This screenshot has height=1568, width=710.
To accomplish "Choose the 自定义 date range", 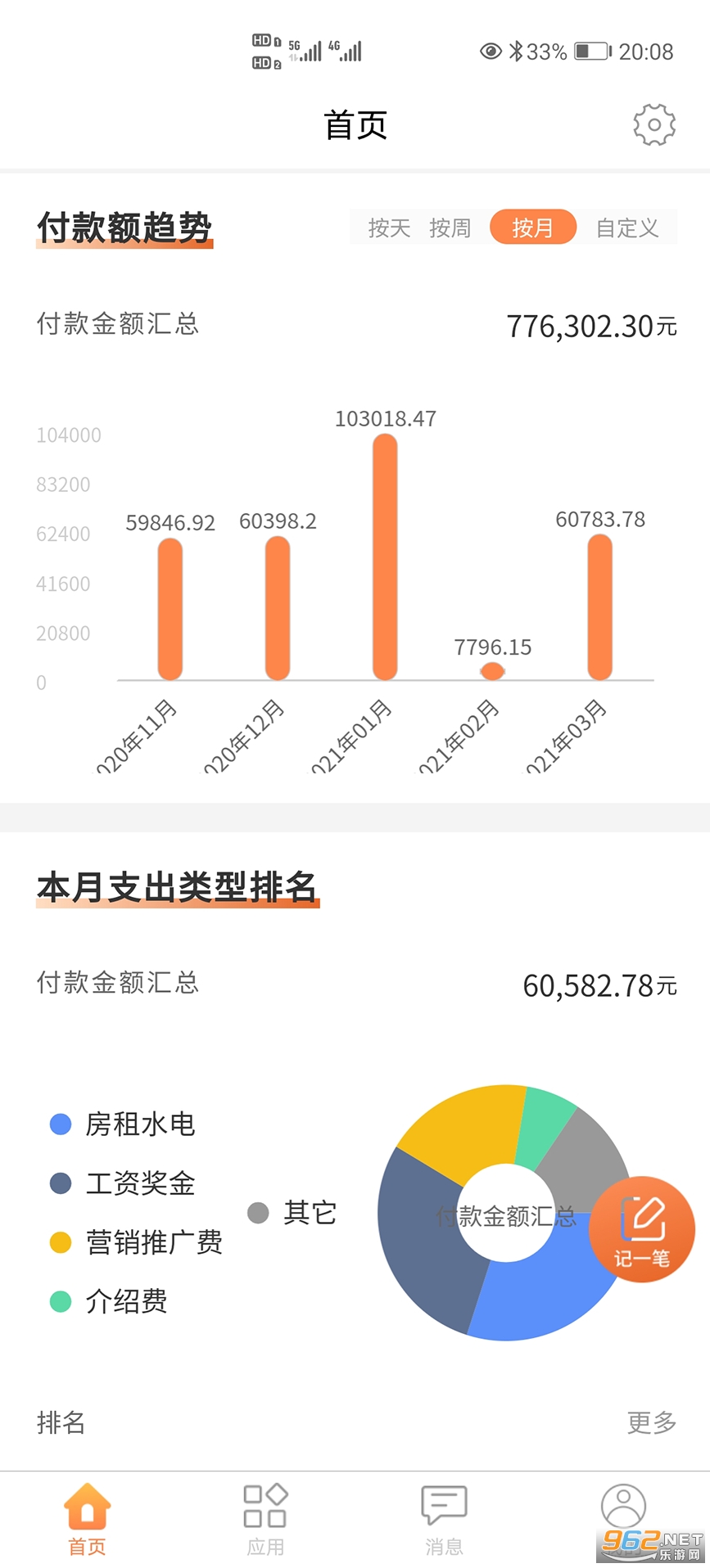I will (x=627, y=228).
